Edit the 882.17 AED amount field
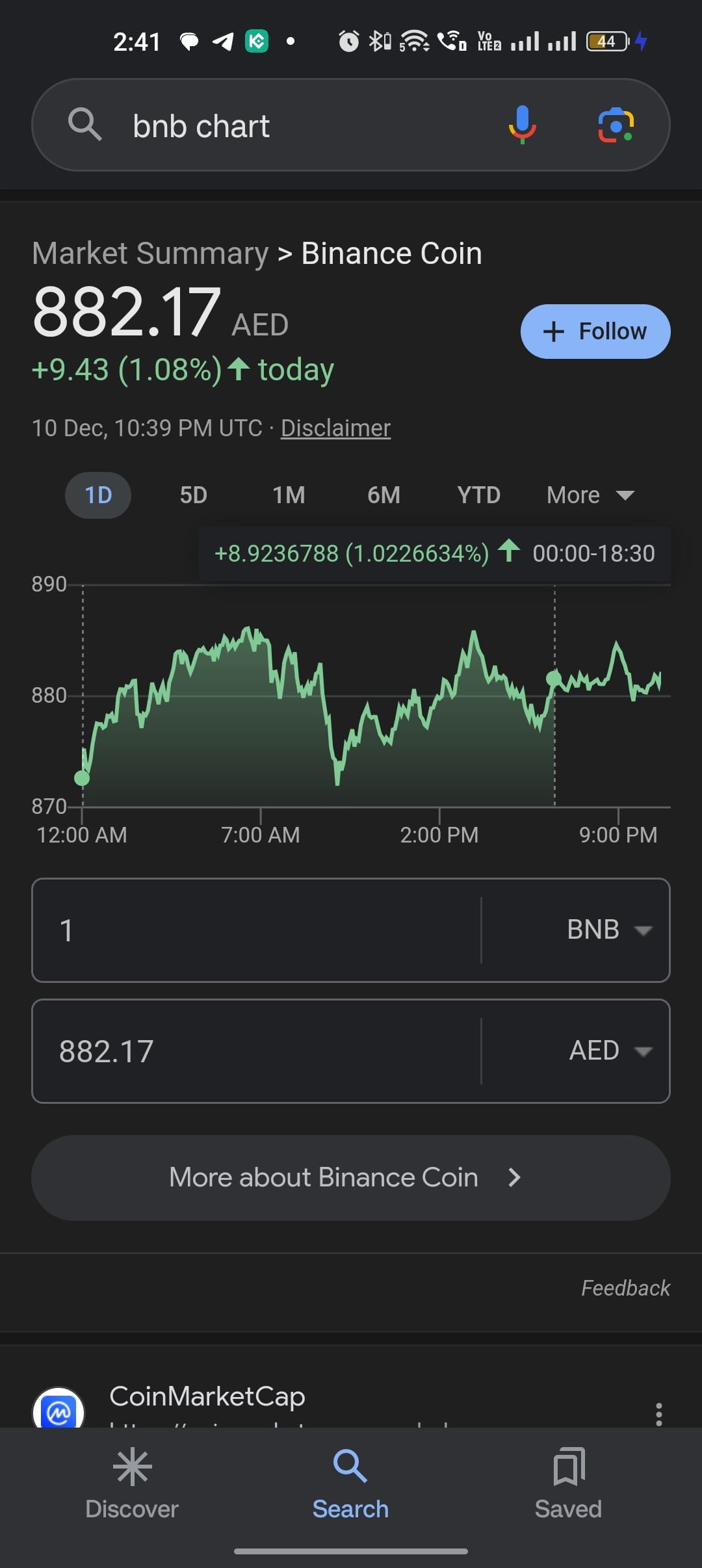702x1568 pixels. pyautogui.click(x=257, y=1051)
